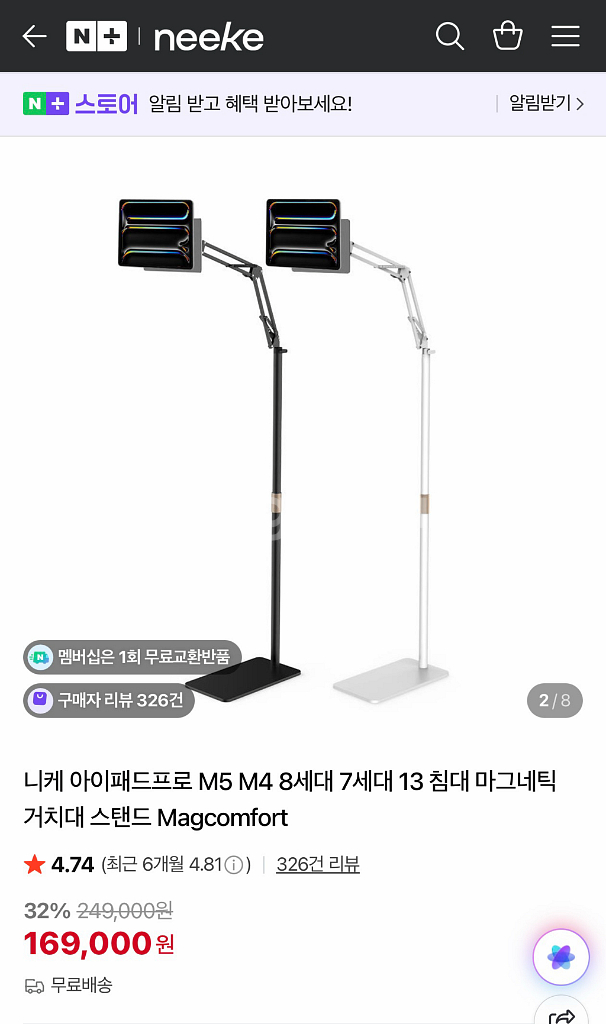Open the 326건 리뷰 link

point(317,865)
